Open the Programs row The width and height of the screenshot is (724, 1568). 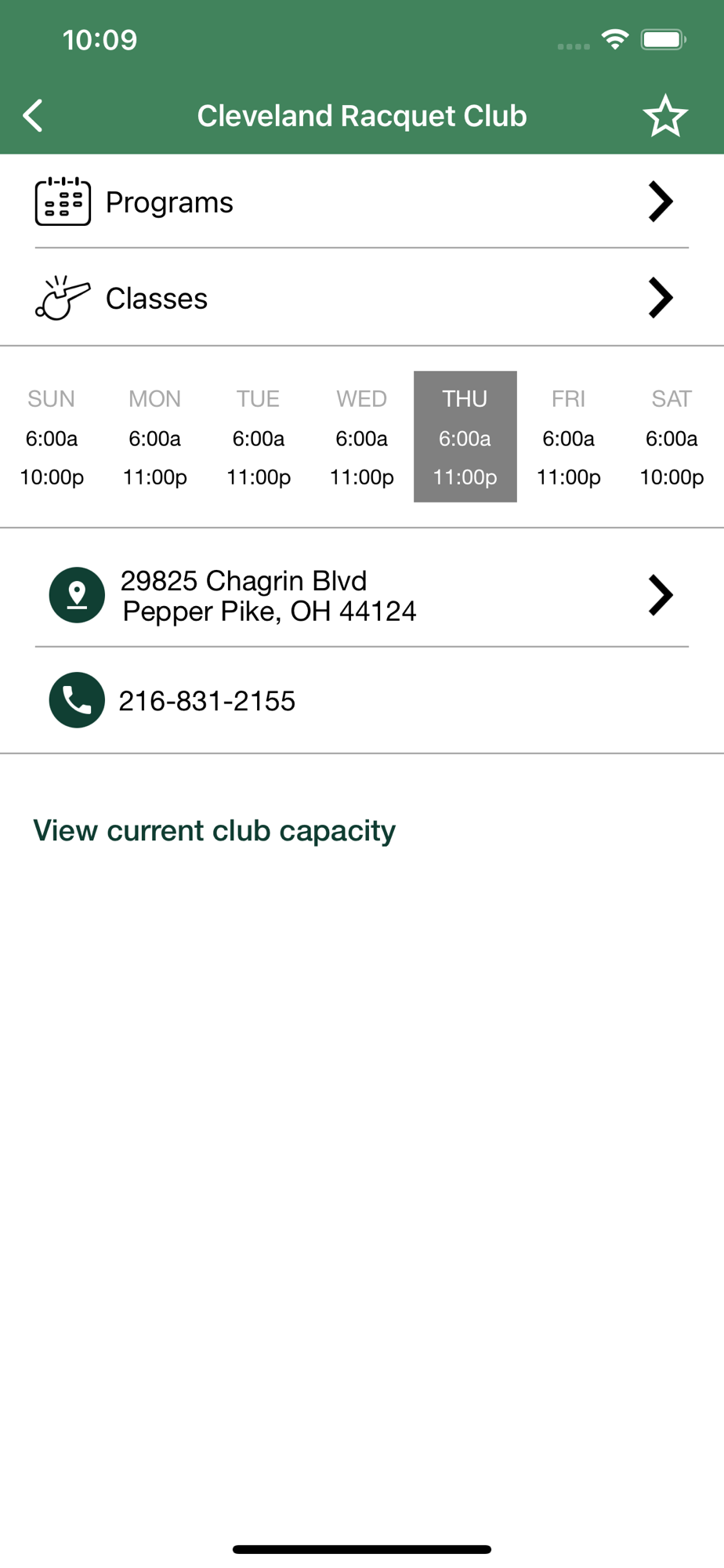coord(361,202)
